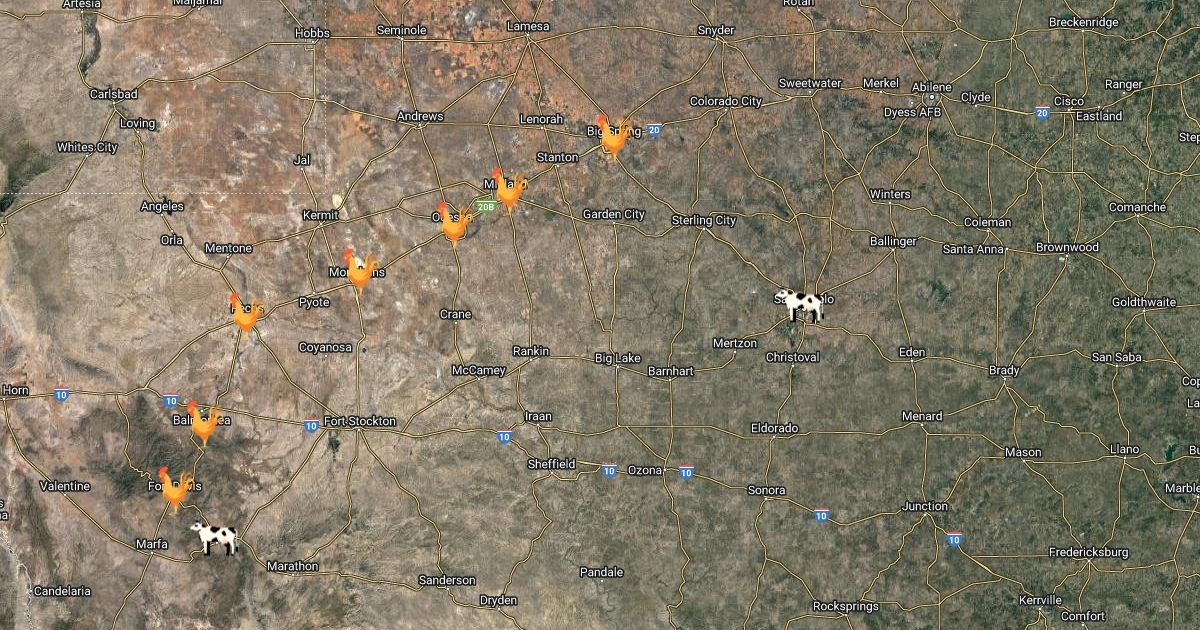Tap the rooster marker at Fort Davis
This screenshot has height=630, width=1200.
click(176, 490)
